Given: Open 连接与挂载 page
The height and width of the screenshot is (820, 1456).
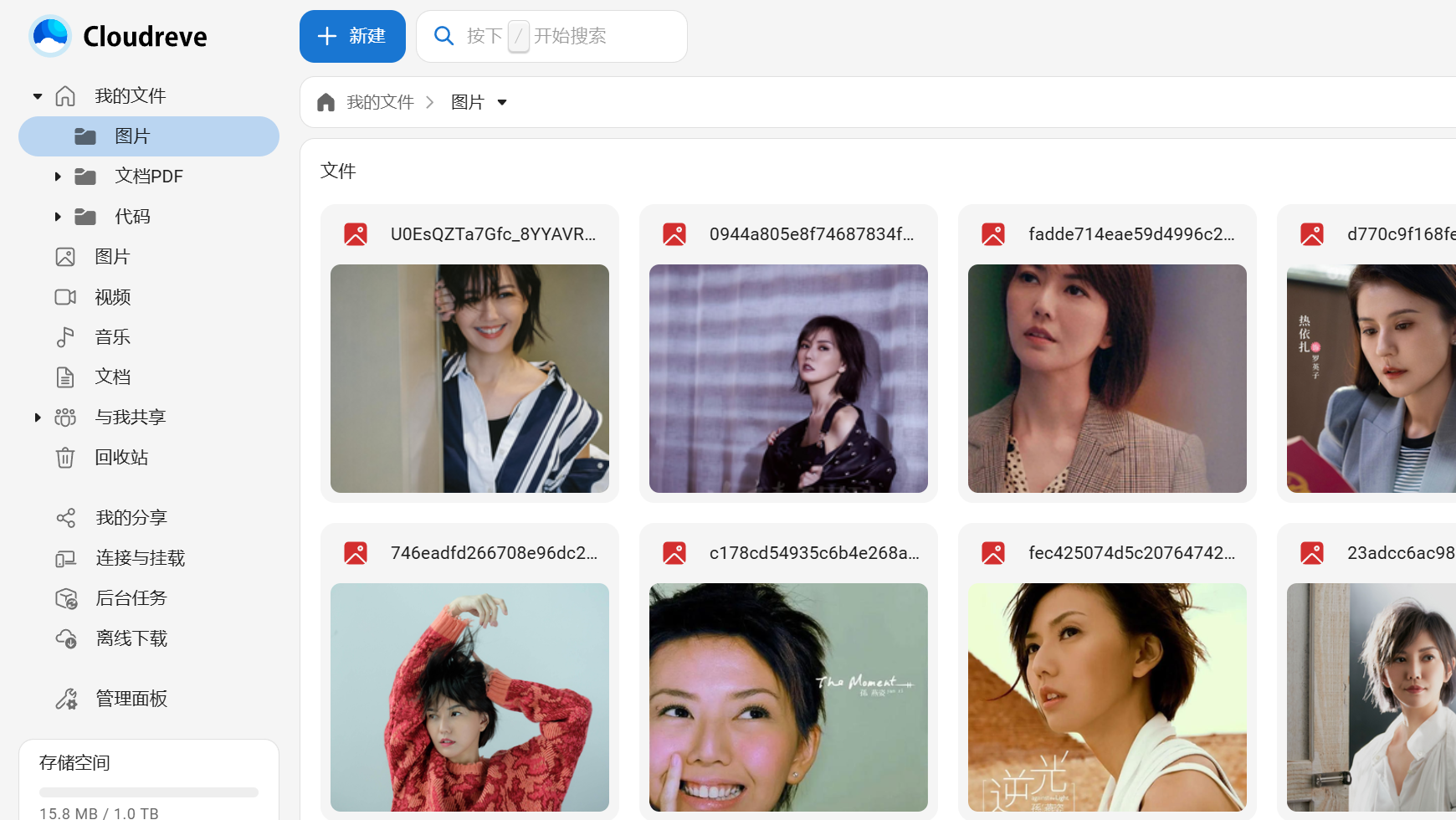Looking at the screenshot, I should (140, 558).
